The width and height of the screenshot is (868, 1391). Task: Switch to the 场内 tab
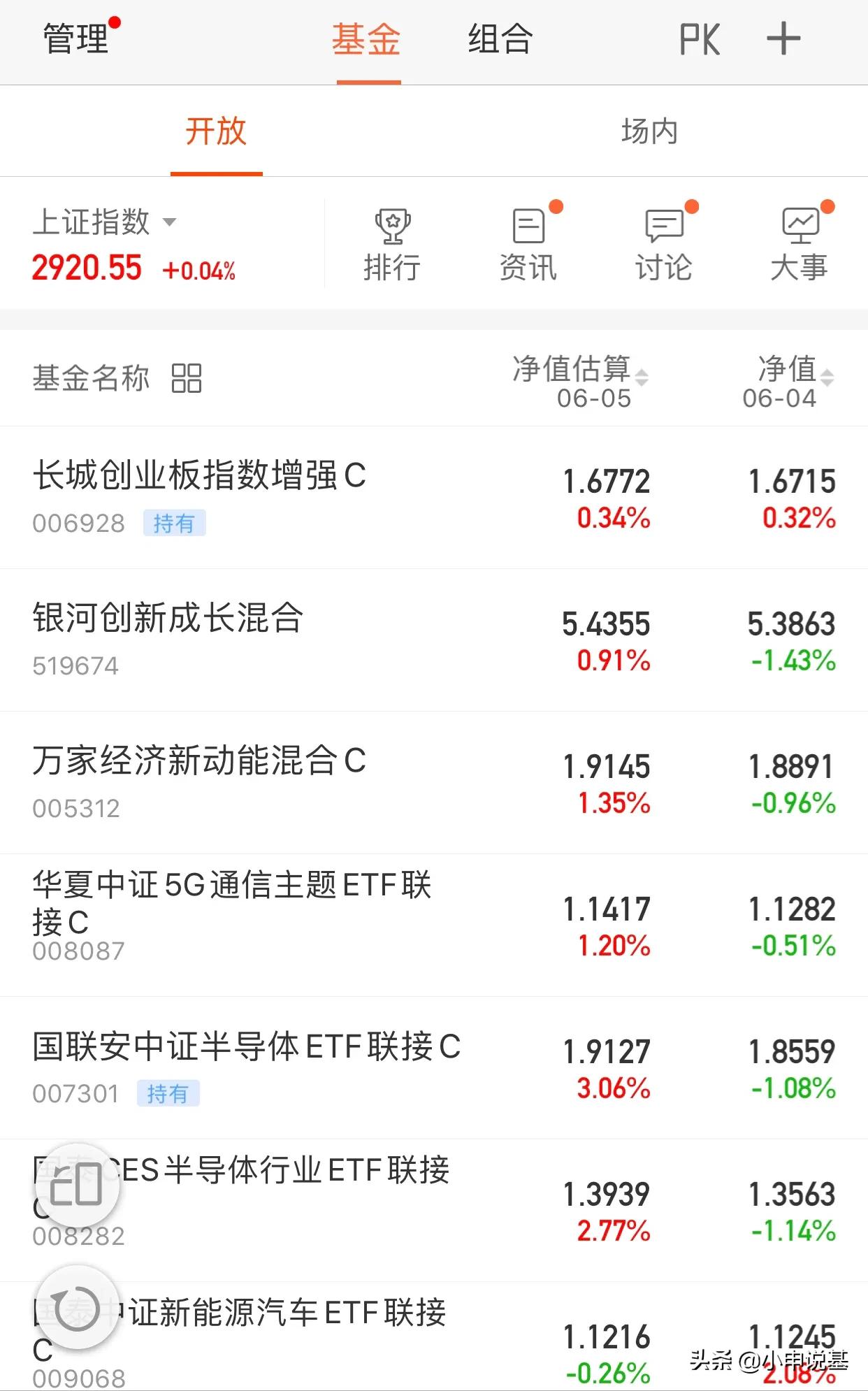click(649, 131)
